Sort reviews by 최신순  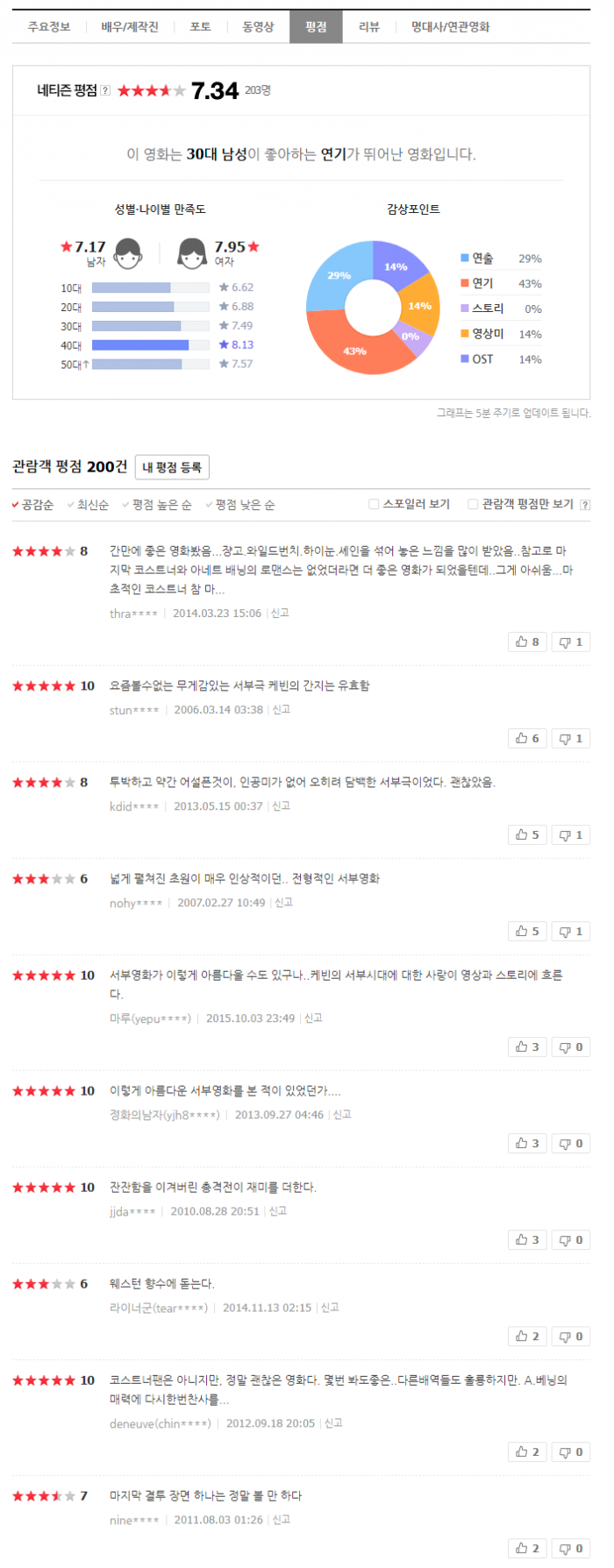(x=92, y=505)
